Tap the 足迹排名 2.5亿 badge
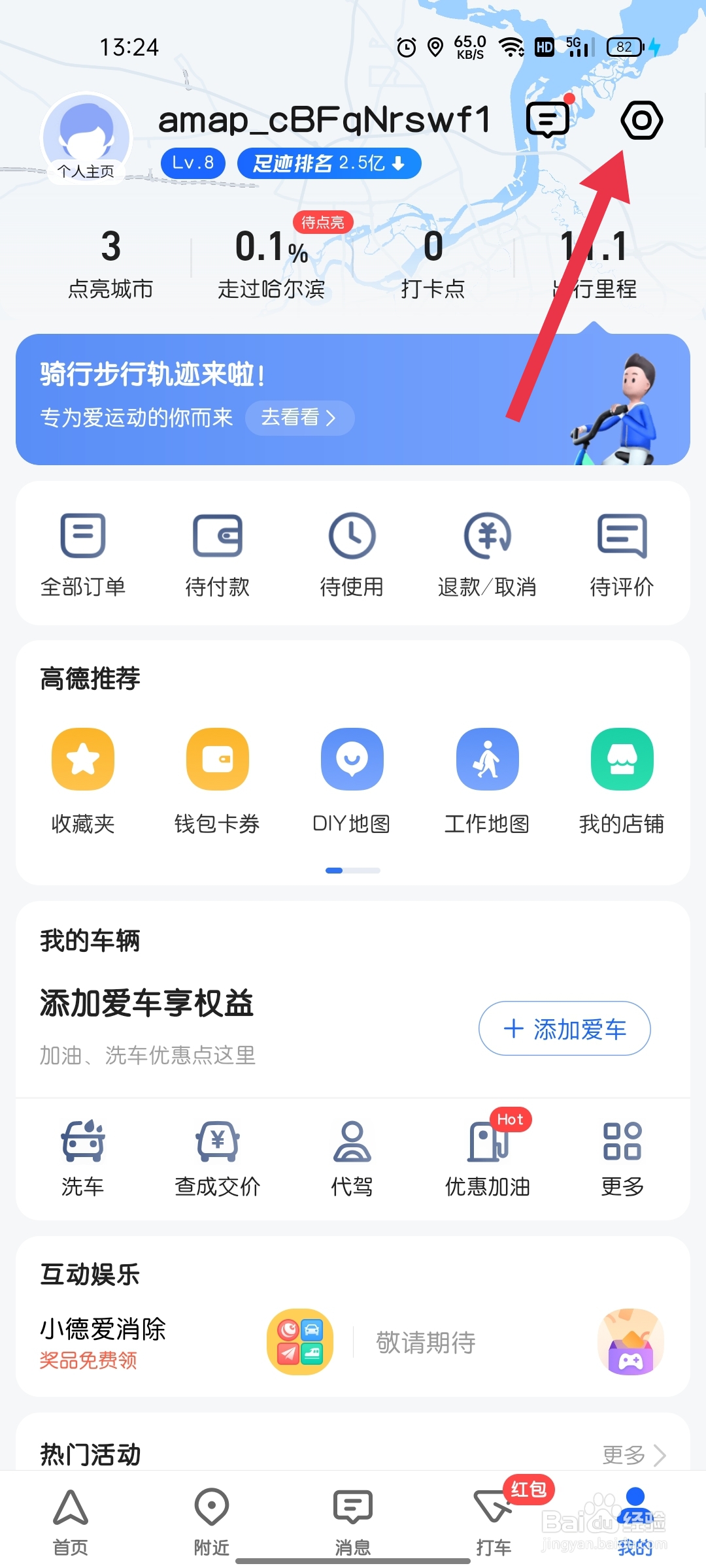Viewport: 706px width, 1568px height. pos(329,163)
